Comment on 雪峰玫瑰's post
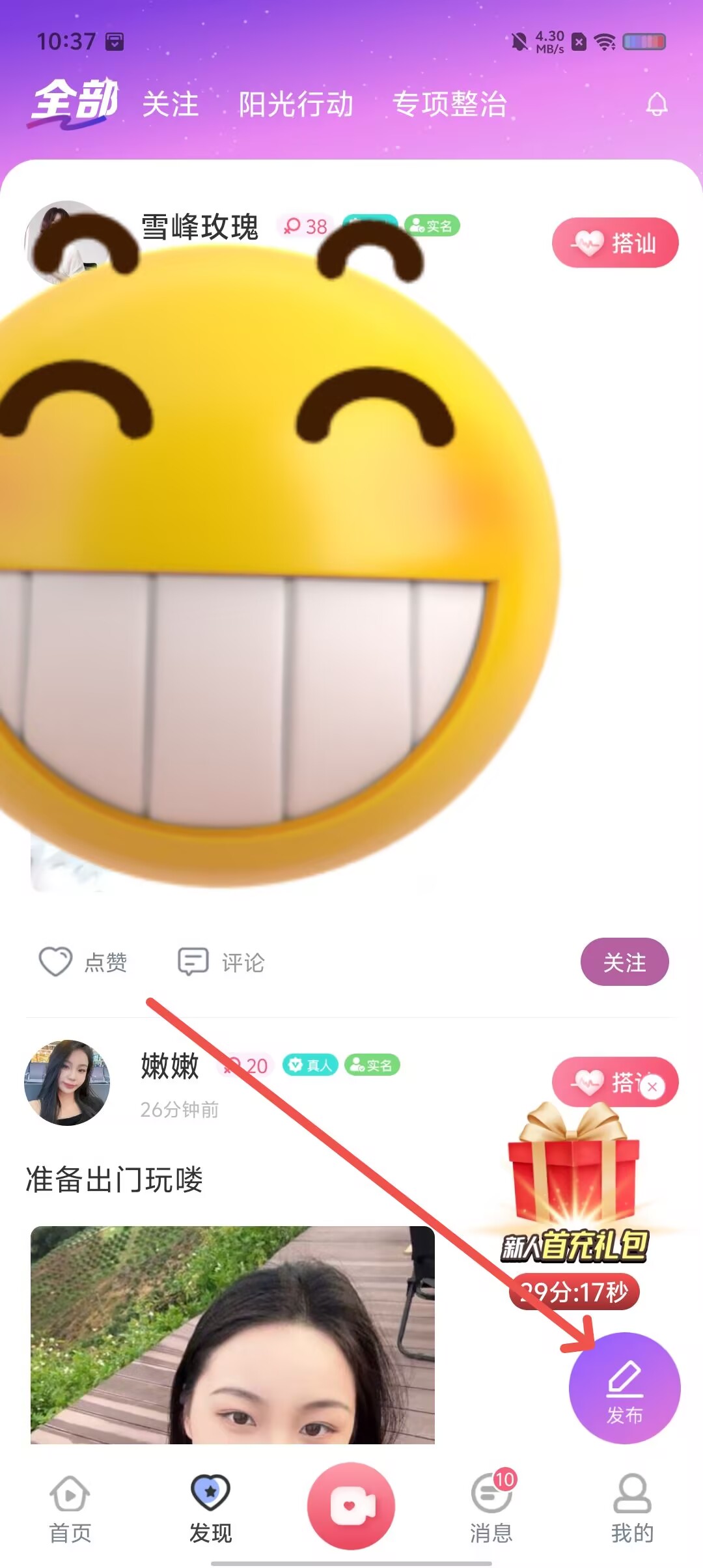703x1568 pixels. click(x=221, y=962)
